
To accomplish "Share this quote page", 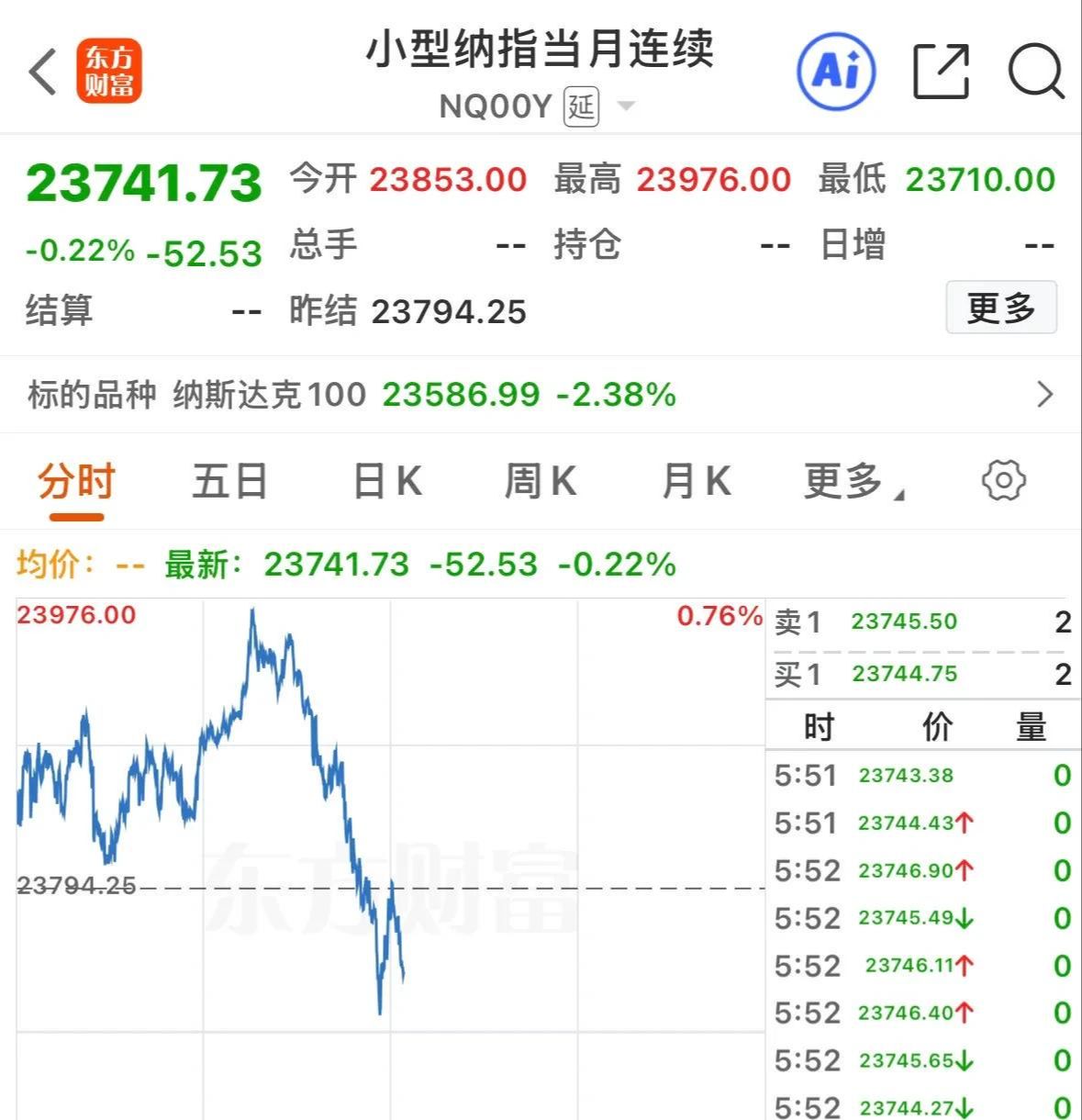I will click(x=942, y=71).
